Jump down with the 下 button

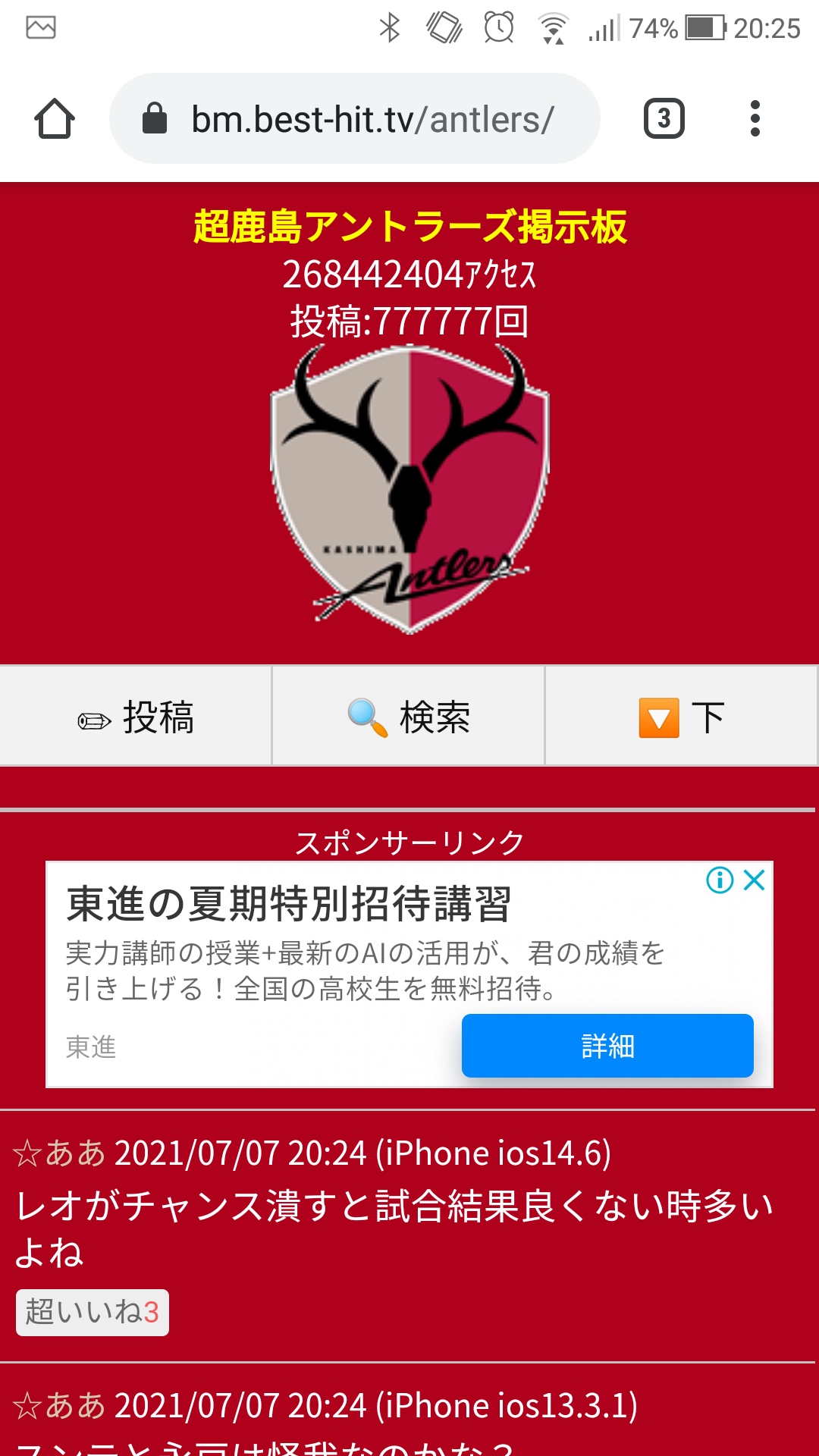point(681,717)
